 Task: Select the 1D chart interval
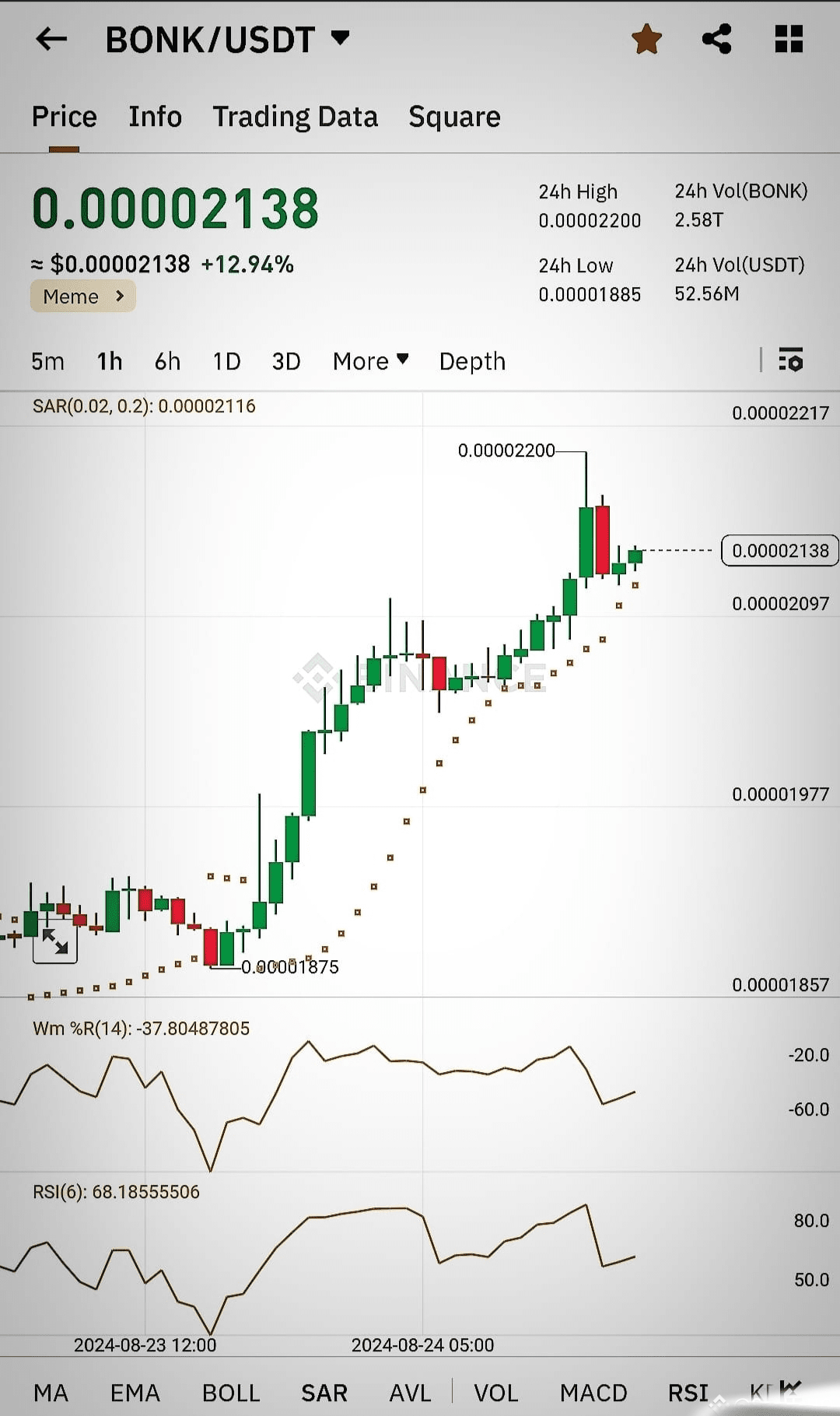click(x=226, y=362)
